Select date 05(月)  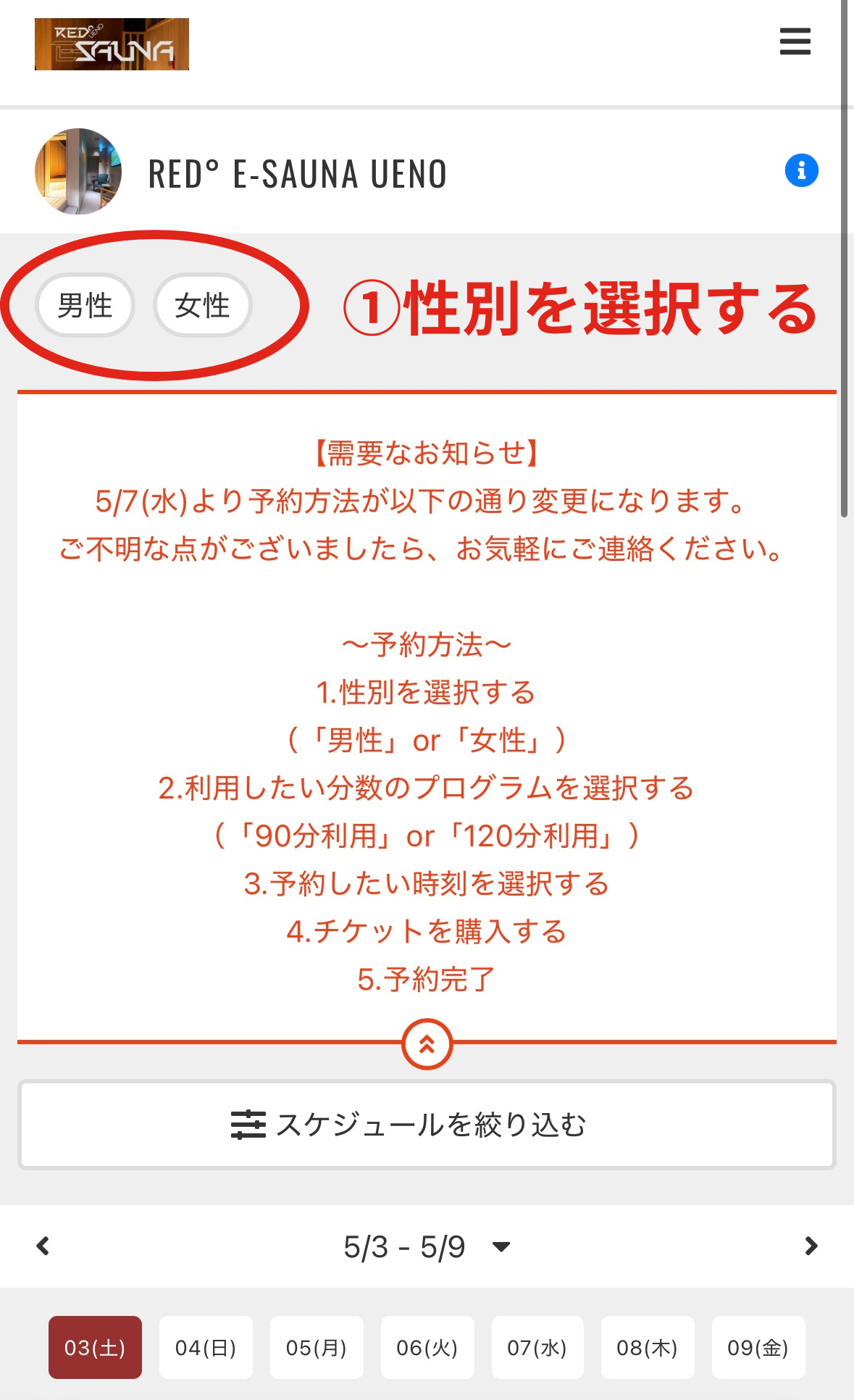317,1347
